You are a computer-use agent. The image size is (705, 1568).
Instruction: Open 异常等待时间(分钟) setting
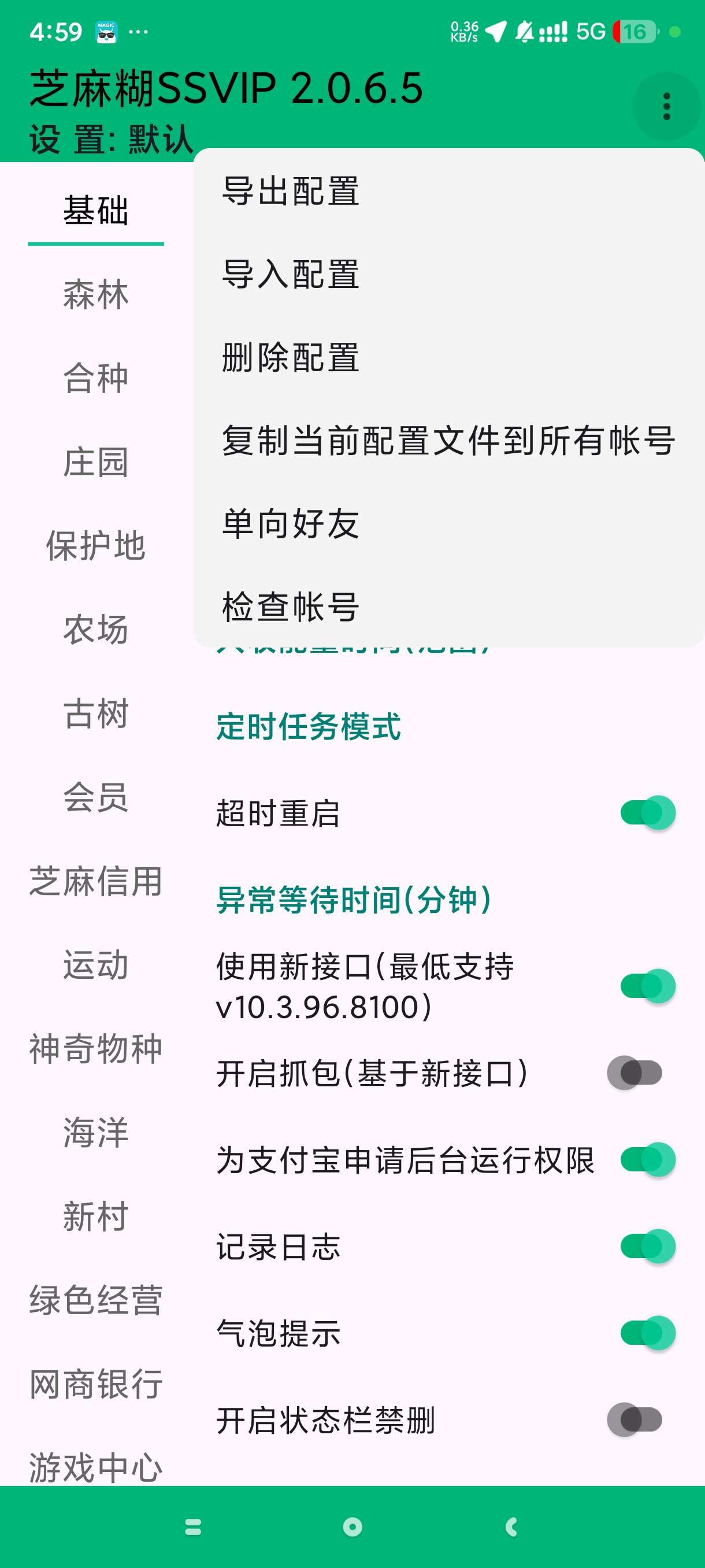point(354,900)
